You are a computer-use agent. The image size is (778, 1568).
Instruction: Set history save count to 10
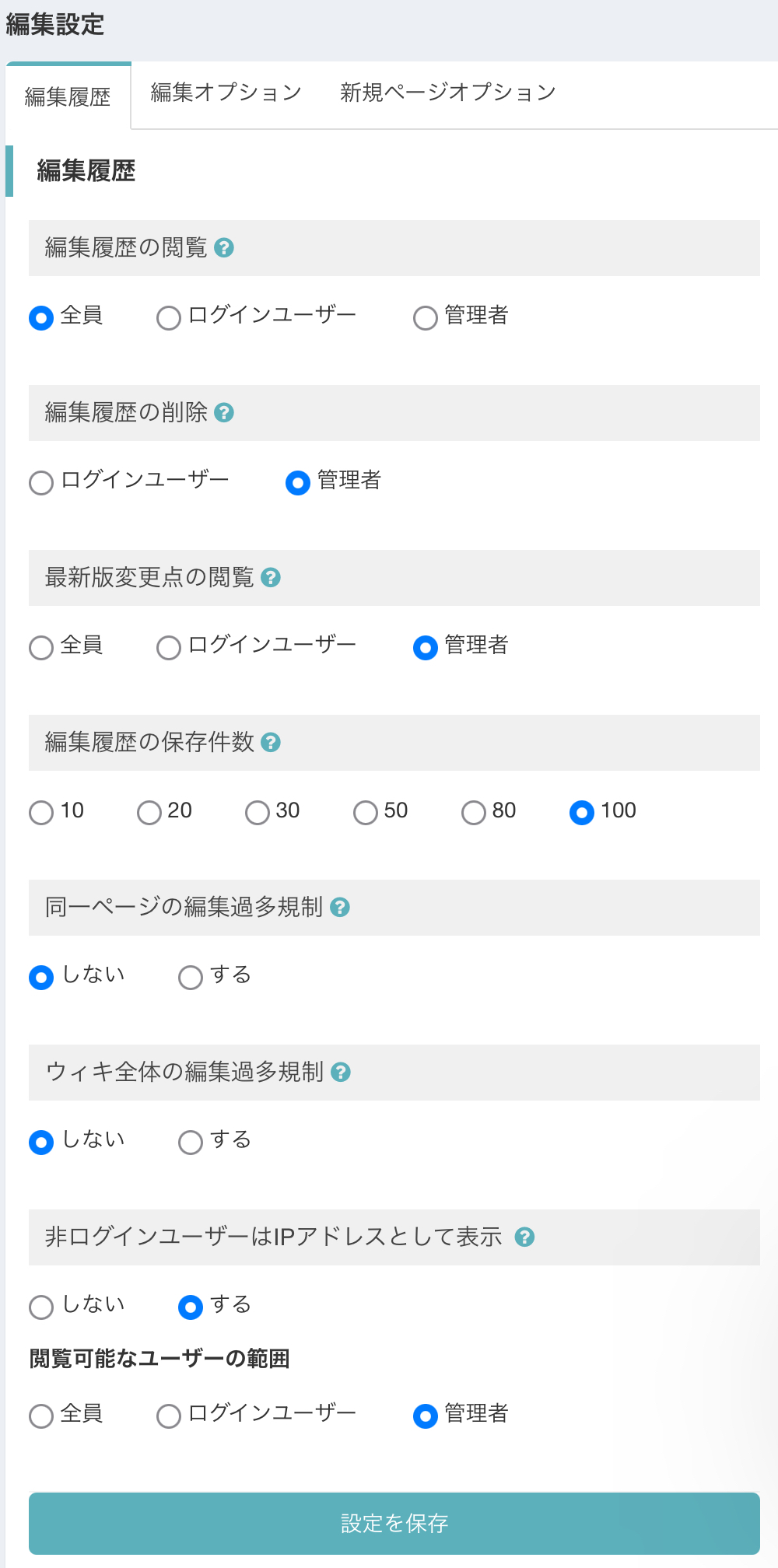point(41,813)
